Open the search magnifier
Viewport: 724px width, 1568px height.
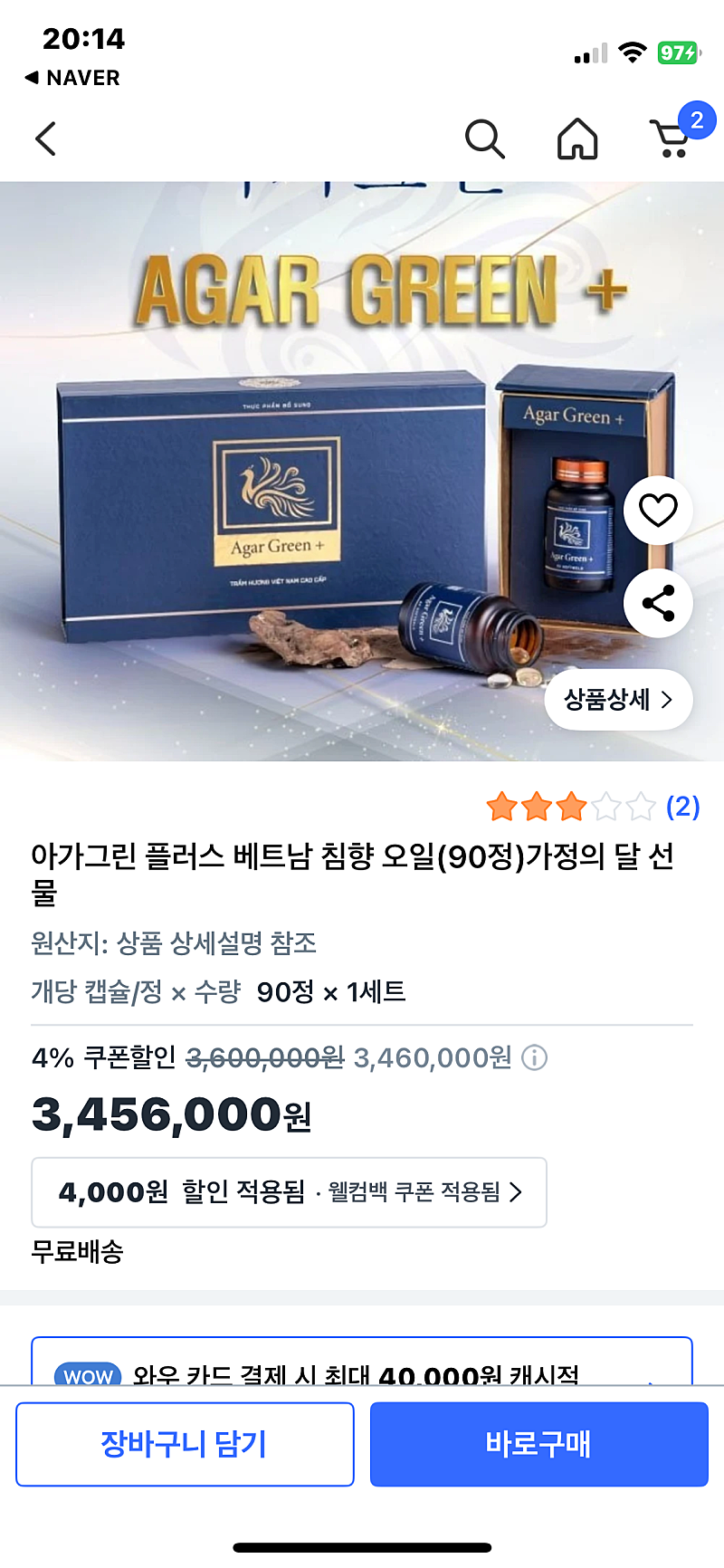pyautogui.click(x=484, y=139)
